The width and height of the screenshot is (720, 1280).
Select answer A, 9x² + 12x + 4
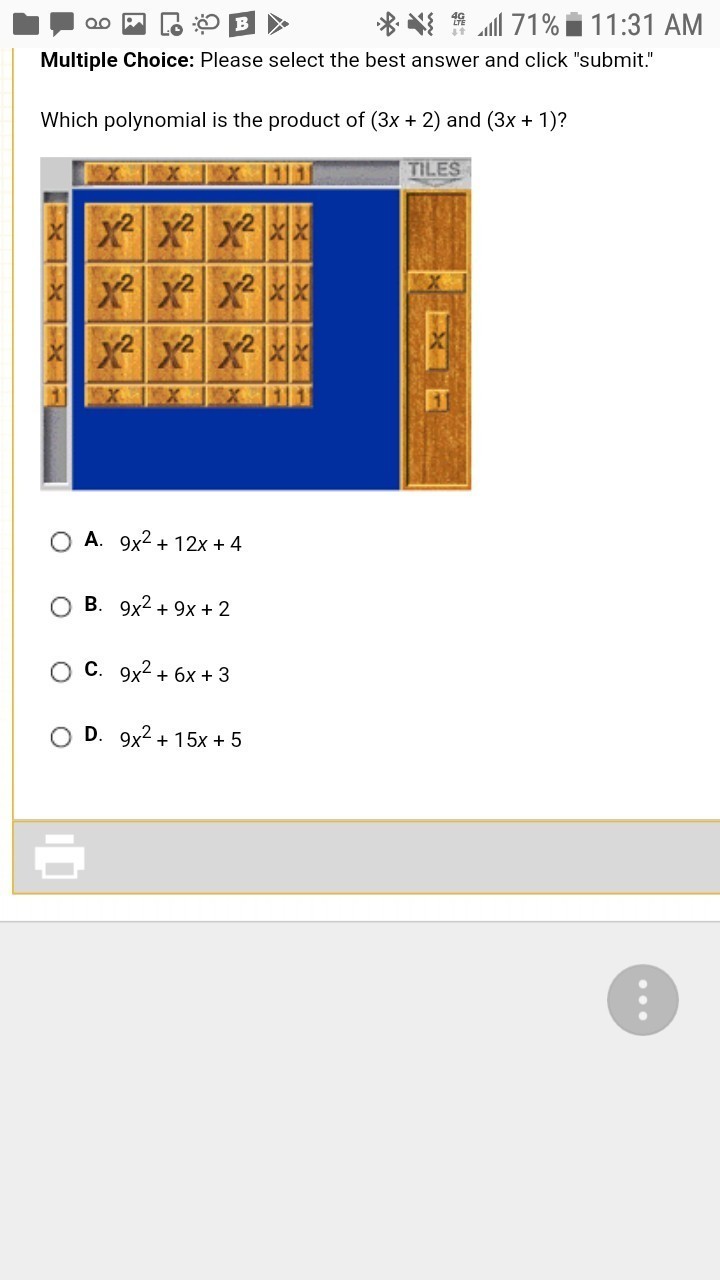(x=61, y=542)
